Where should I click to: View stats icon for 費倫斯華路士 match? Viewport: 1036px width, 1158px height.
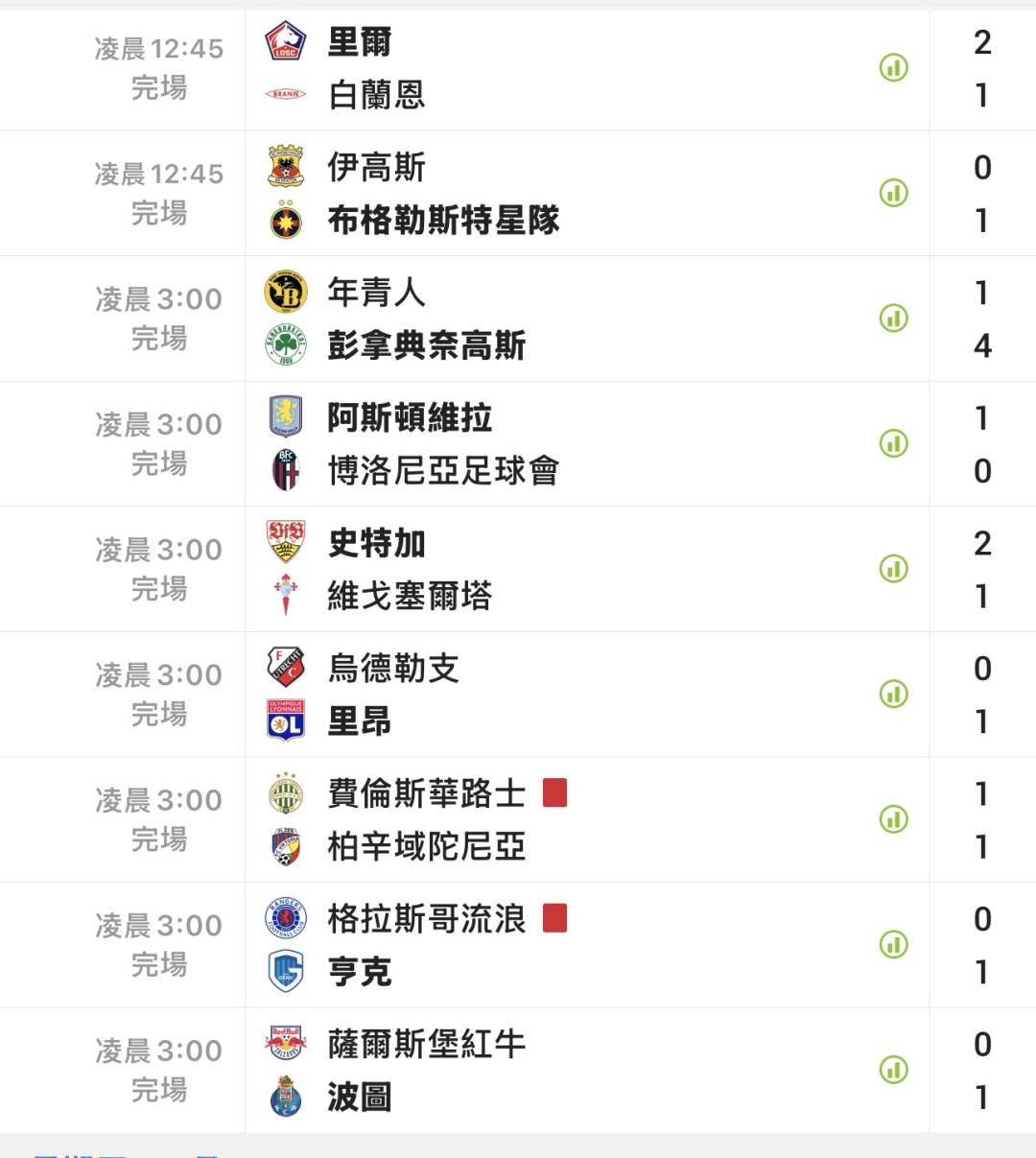click(894, 819)
